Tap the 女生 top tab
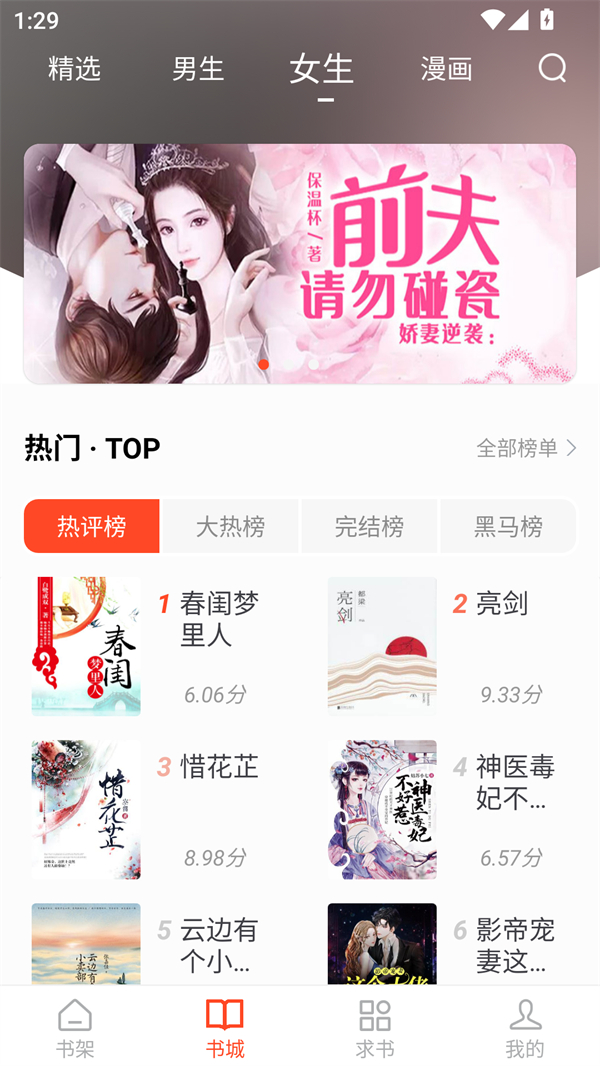 pos(322,68)
